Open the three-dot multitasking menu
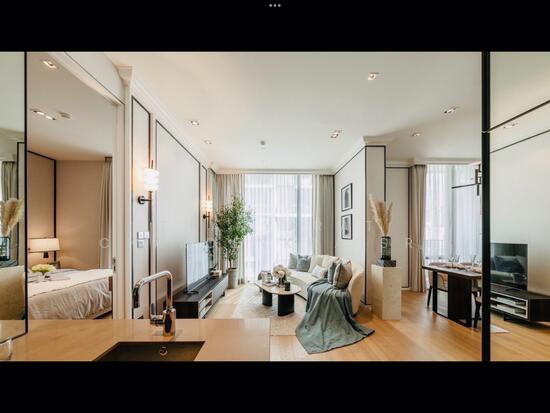 [275, 5]
